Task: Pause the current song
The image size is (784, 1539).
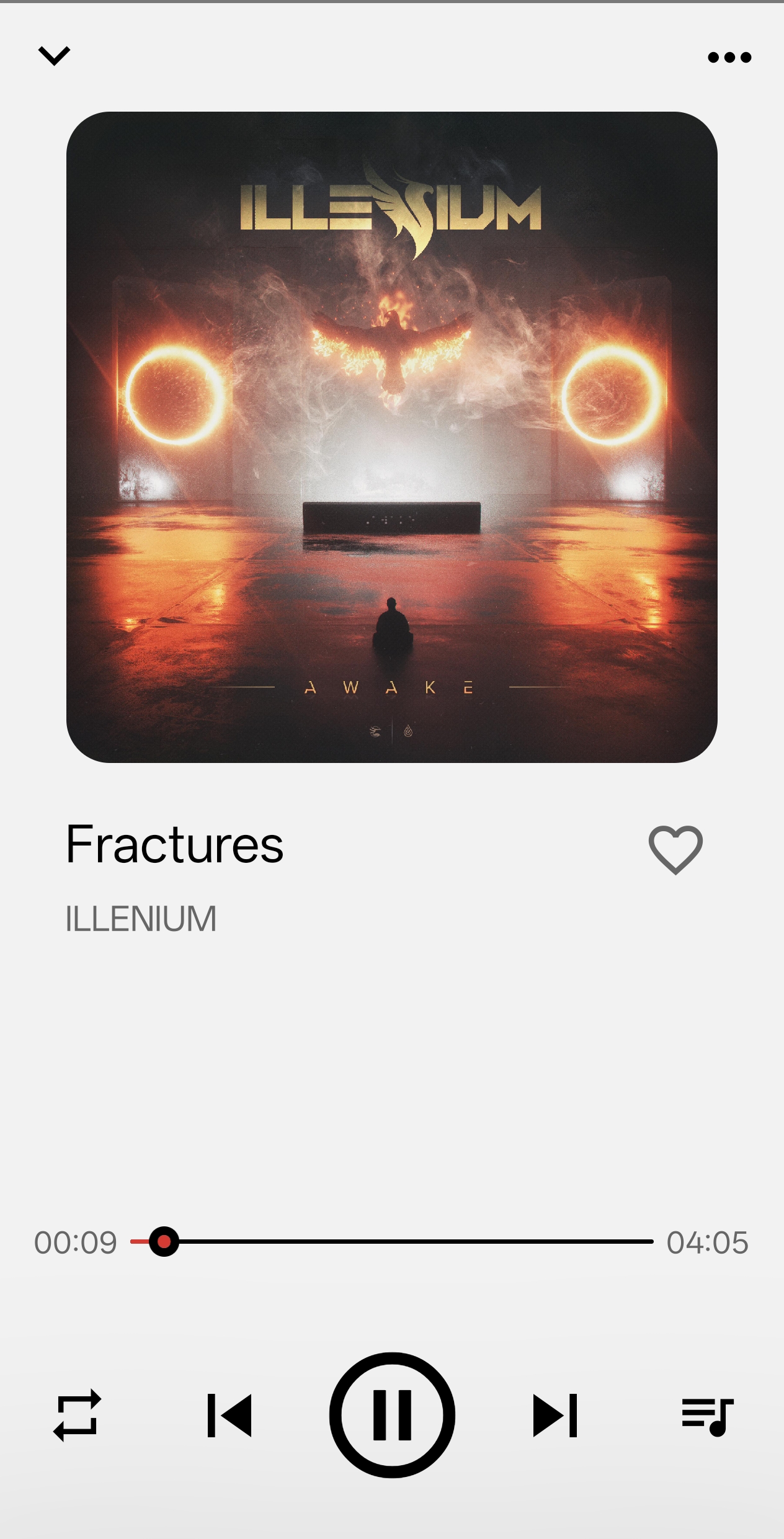Action: (392, 1415)
